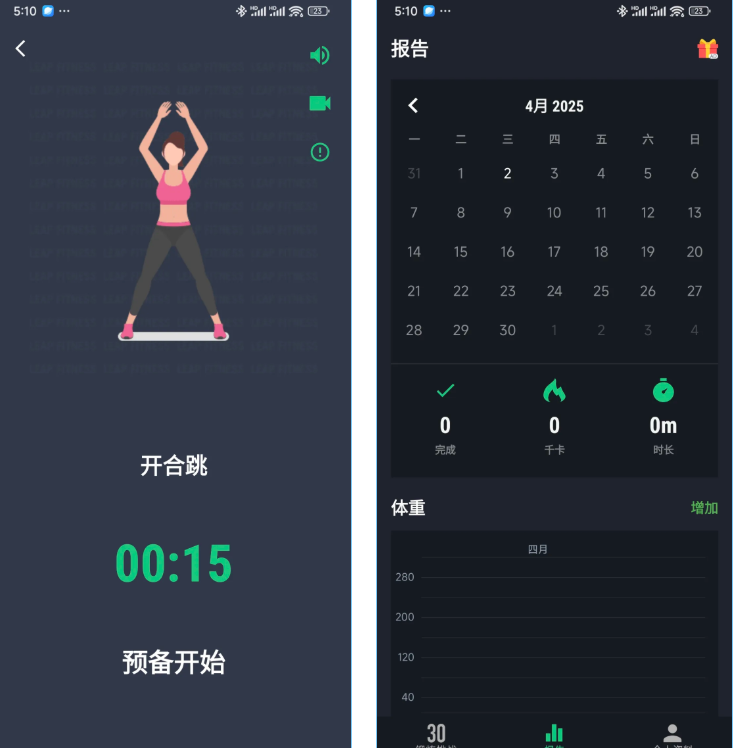
Task: Go back from the 开合跳 exercise screen
Action: pyautogui.click(x=21, y=48)
